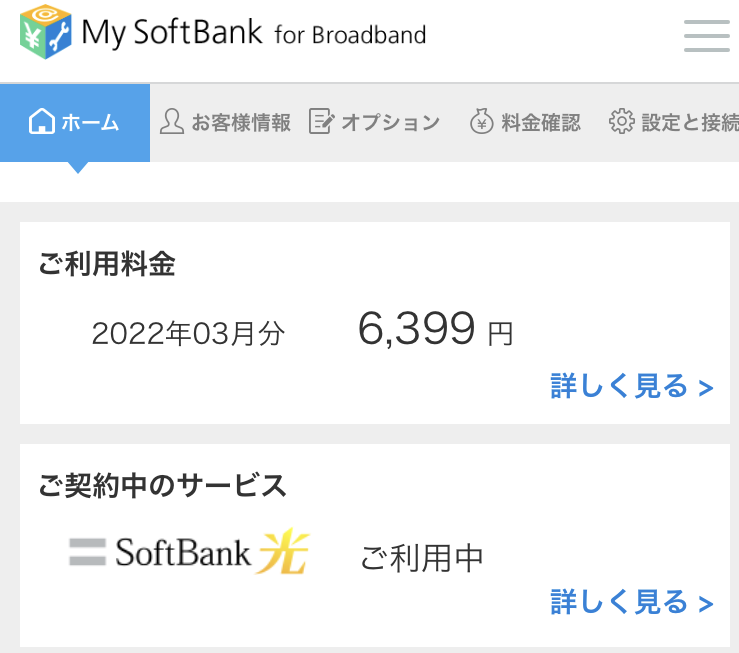739x653 pixels.
Task: View details of ご利用料金
Action: 631,387
